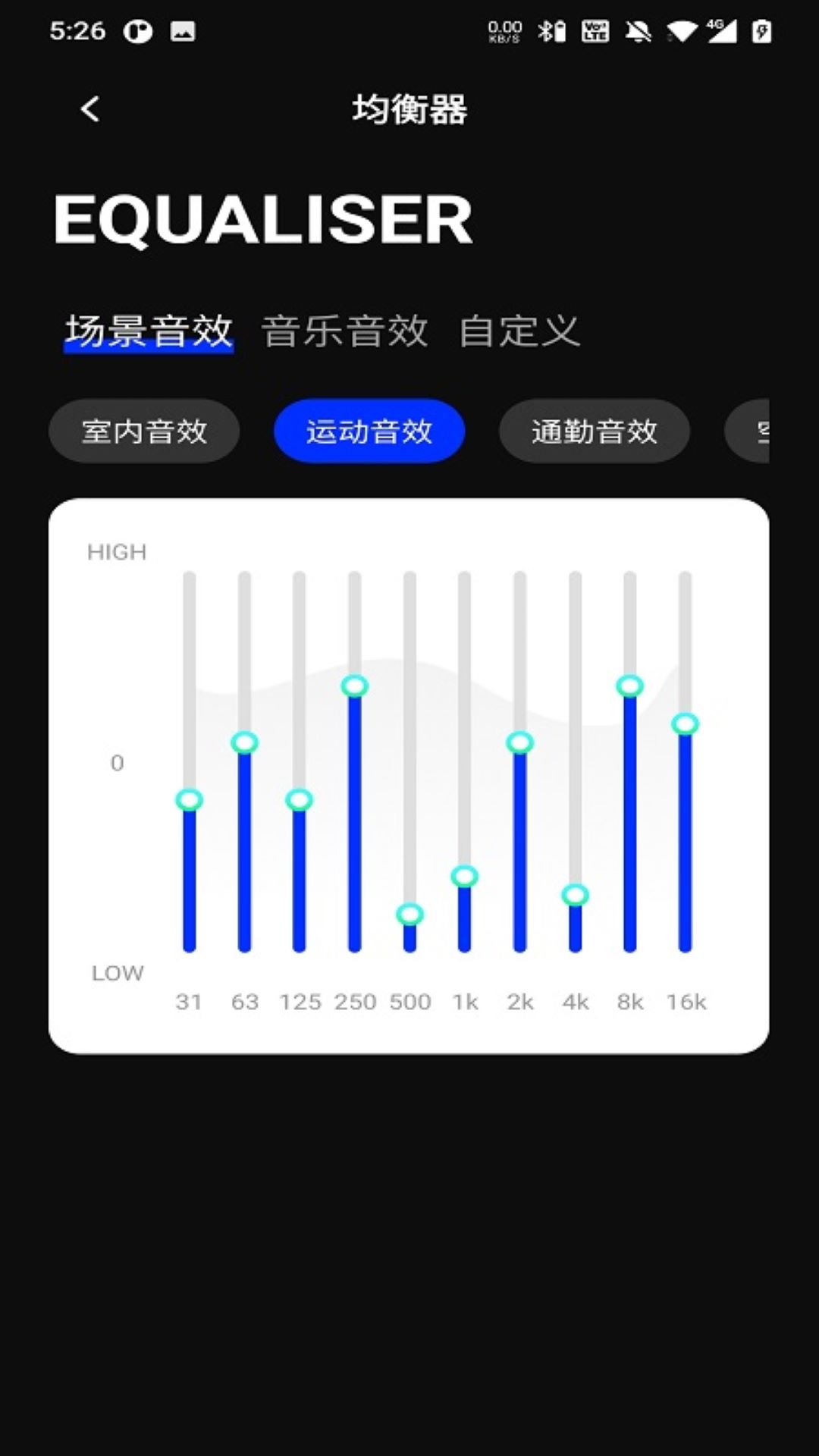This screenshot has width=819, height=1456.
Task: Tap the 500 Hz slider handle
Action: 410,915
